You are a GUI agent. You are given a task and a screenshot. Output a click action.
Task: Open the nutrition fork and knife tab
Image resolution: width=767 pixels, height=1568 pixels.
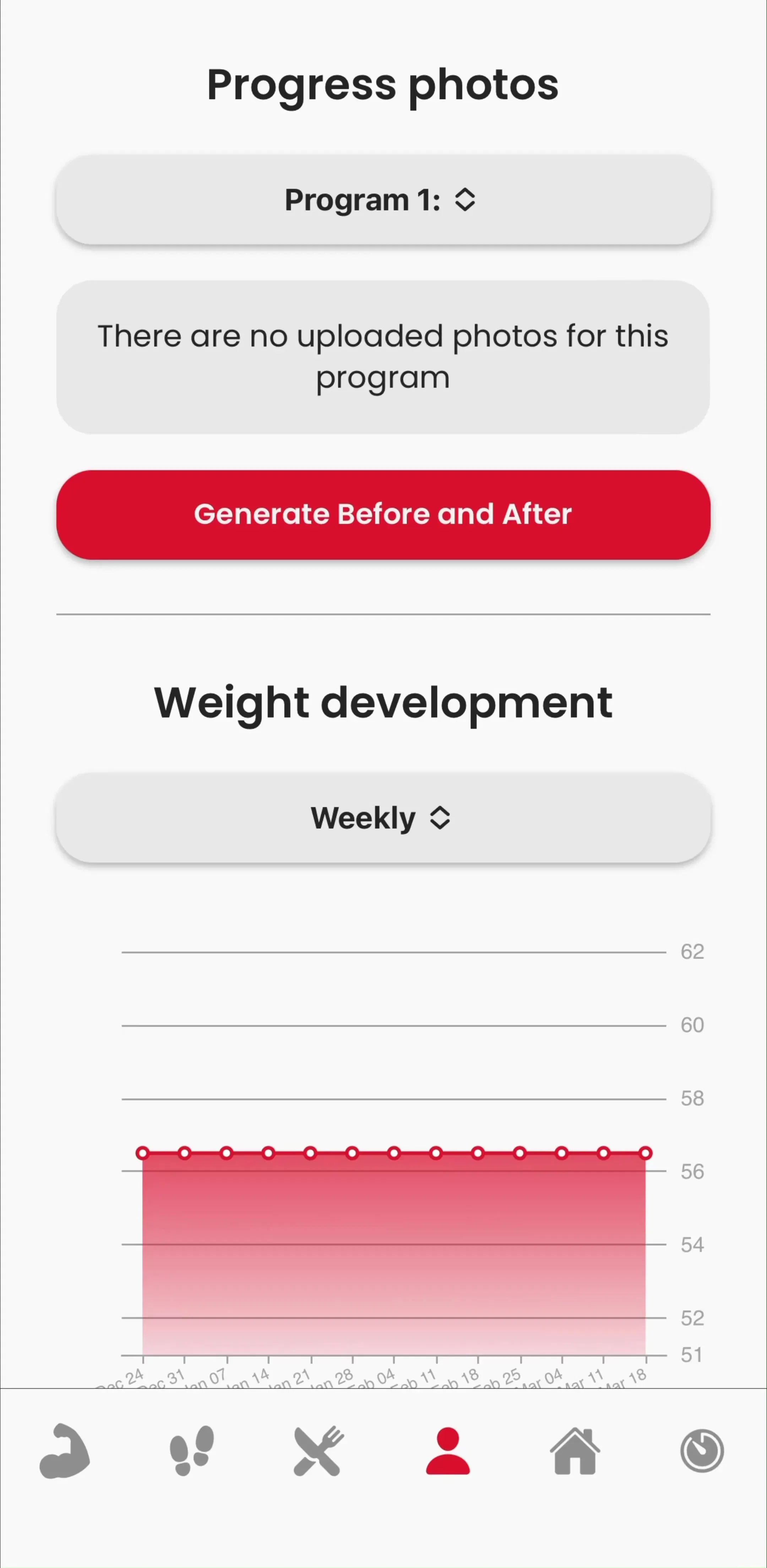point(319,1450)
